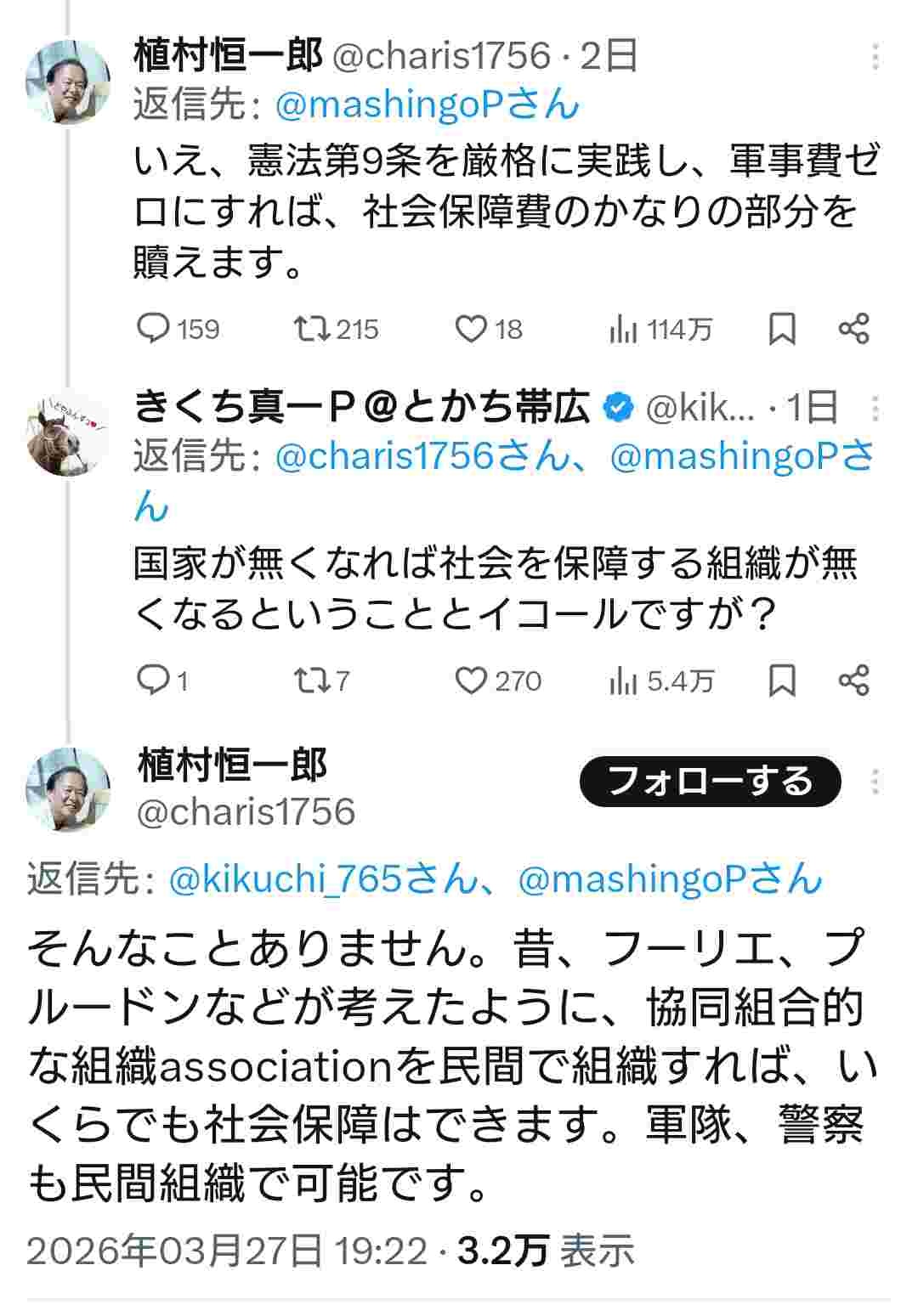Share the tweet with 114万 views

pos(853,329)
